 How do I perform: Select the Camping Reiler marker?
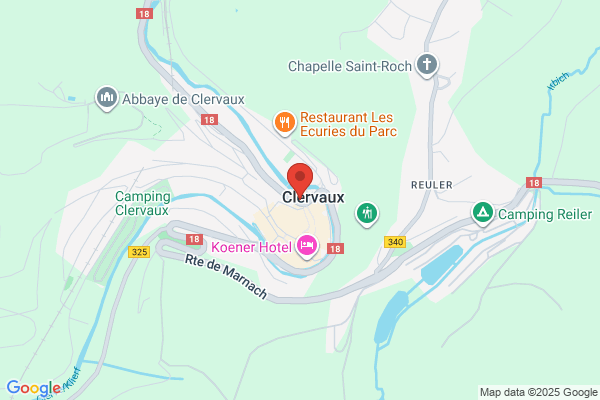point(483,214)
